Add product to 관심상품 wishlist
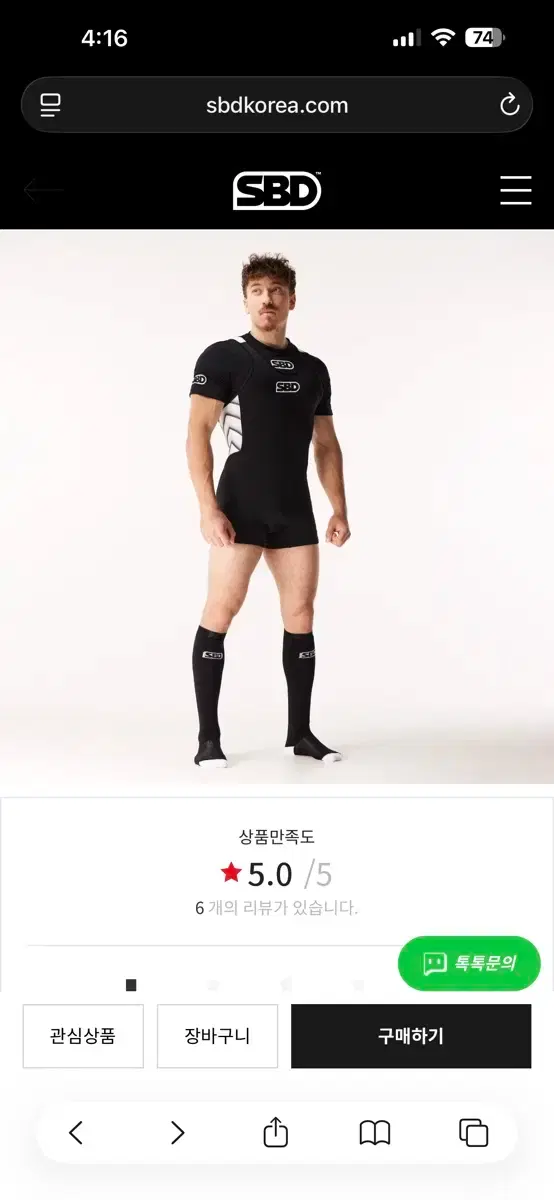The width and height of the screenshot is (554, 1200). [83, 1036]
